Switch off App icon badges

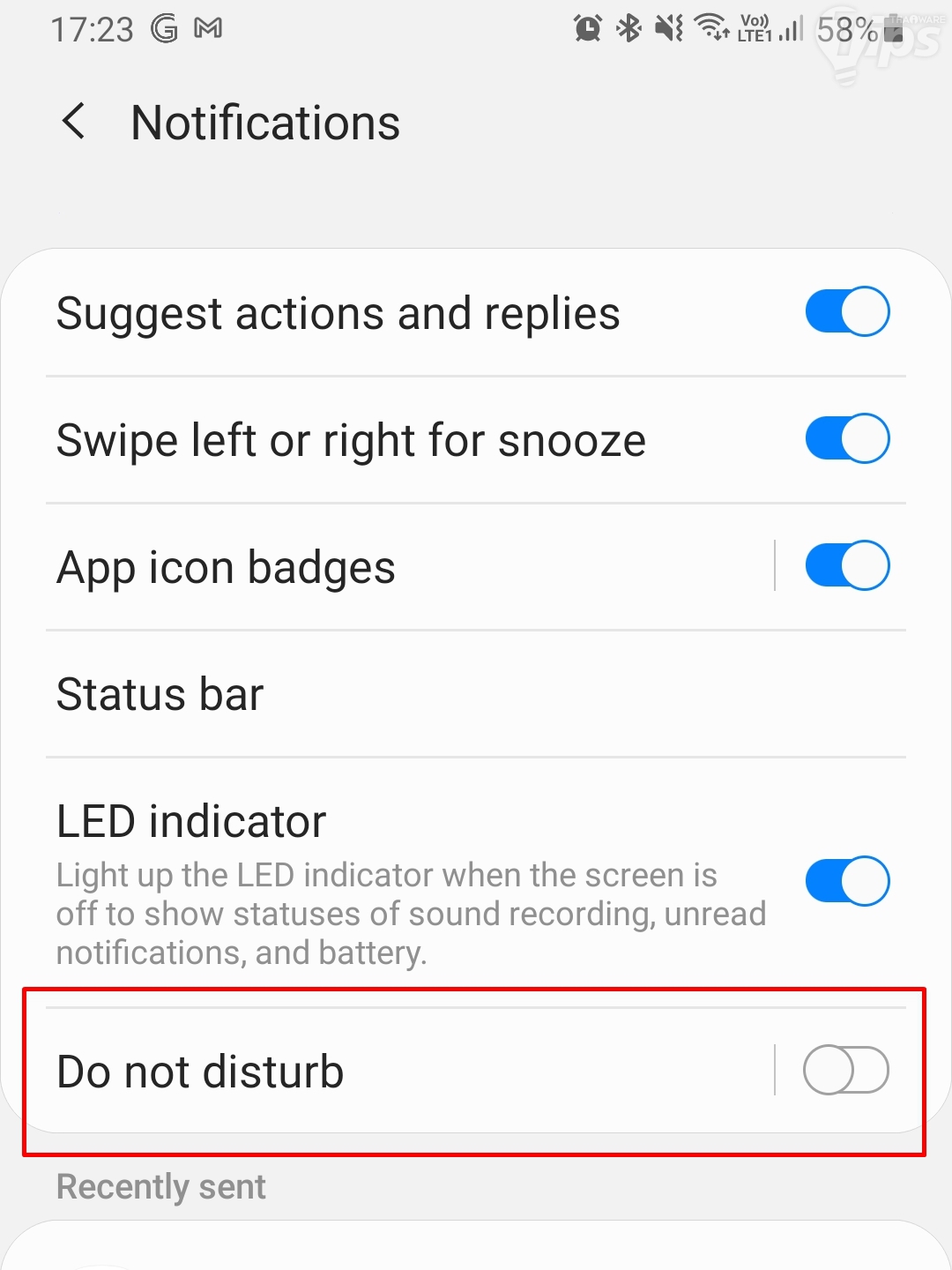coord(846,566)
